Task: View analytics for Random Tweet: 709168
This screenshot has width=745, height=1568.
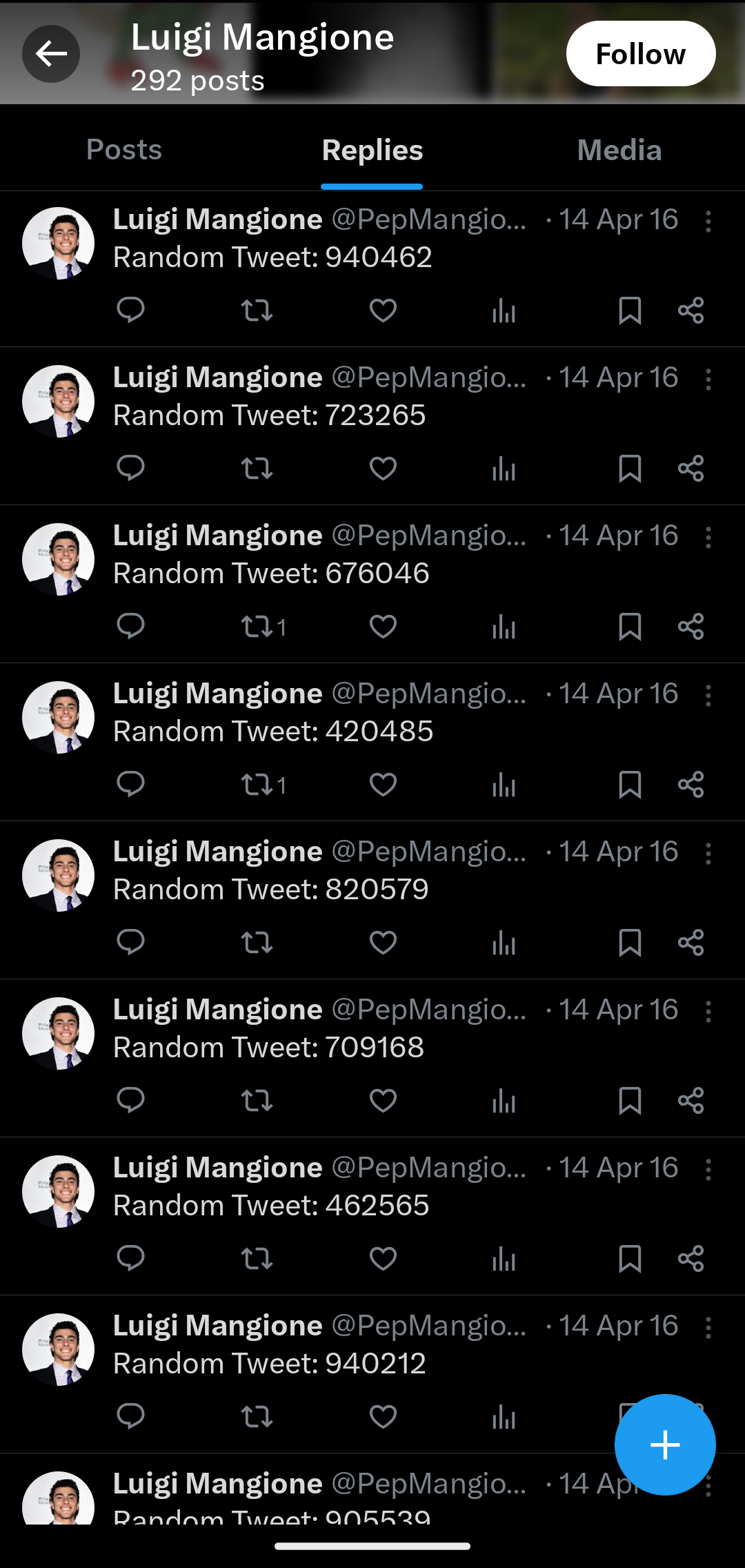Action: pyautogui.click(x=504, y=1101)
